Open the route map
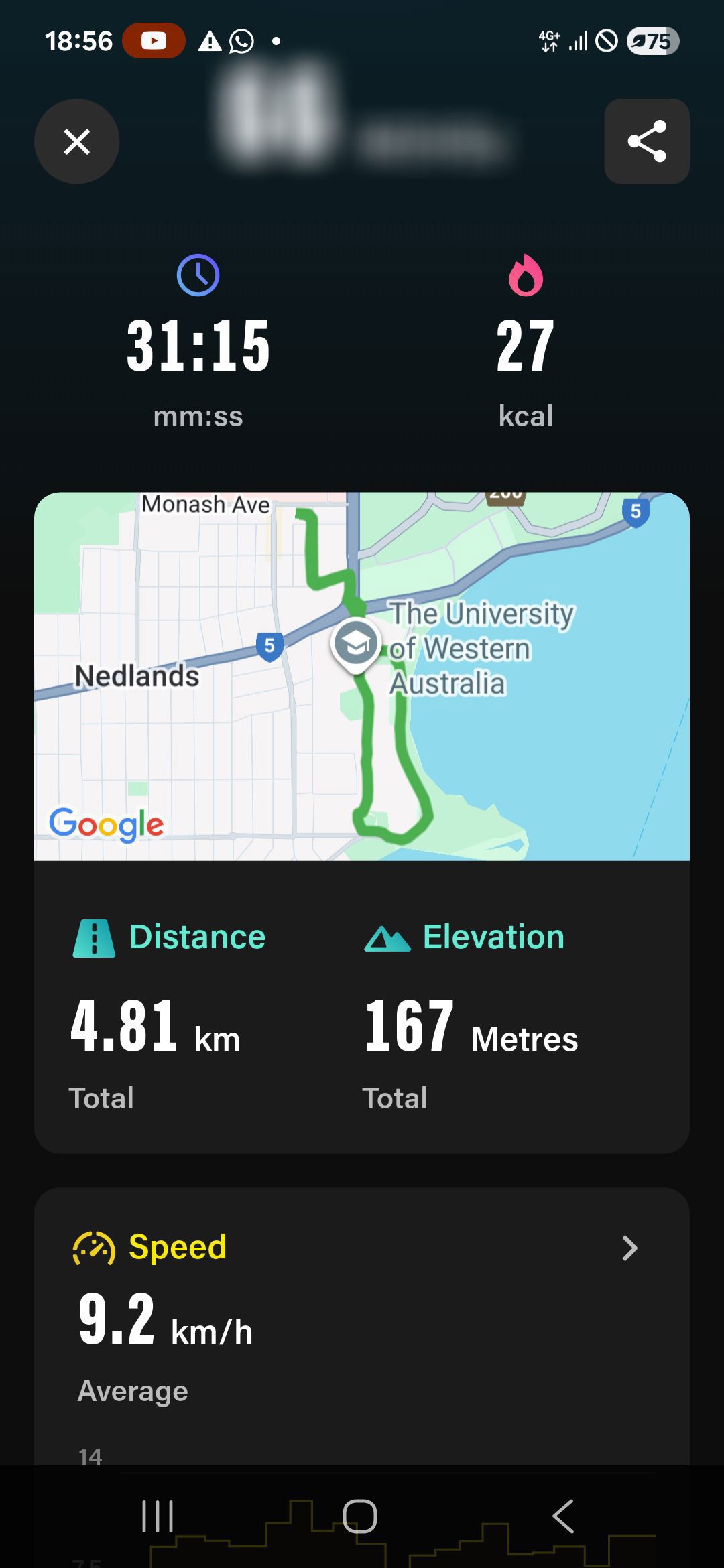 362,675
